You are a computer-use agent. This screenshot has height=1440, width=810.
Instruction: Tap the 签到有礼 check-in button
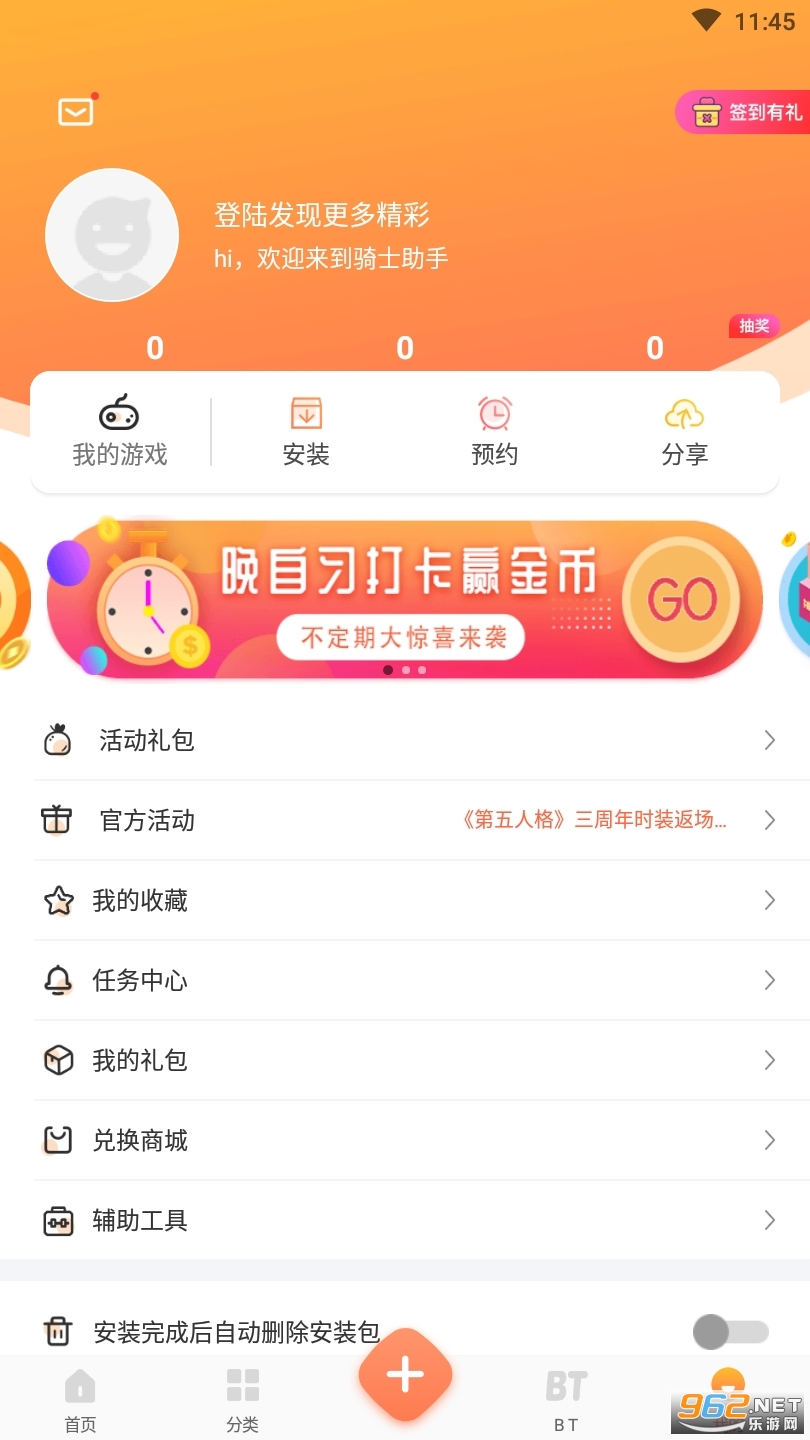[746, 113]
